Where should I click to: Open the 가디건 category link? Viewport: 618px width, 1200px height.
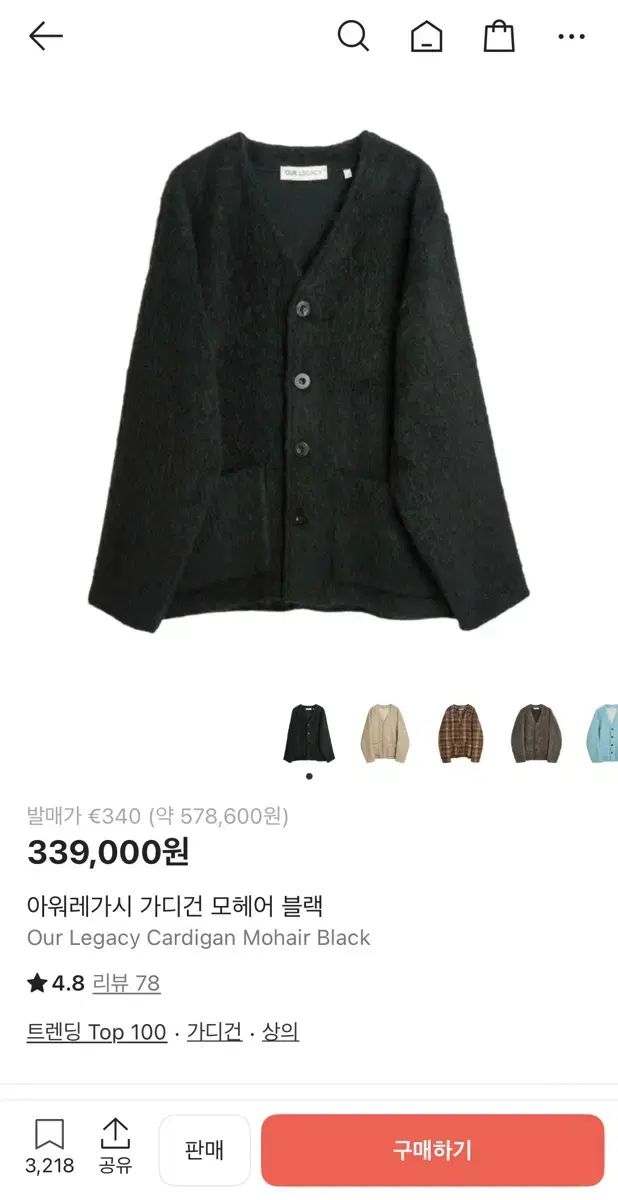[215, 1032]
